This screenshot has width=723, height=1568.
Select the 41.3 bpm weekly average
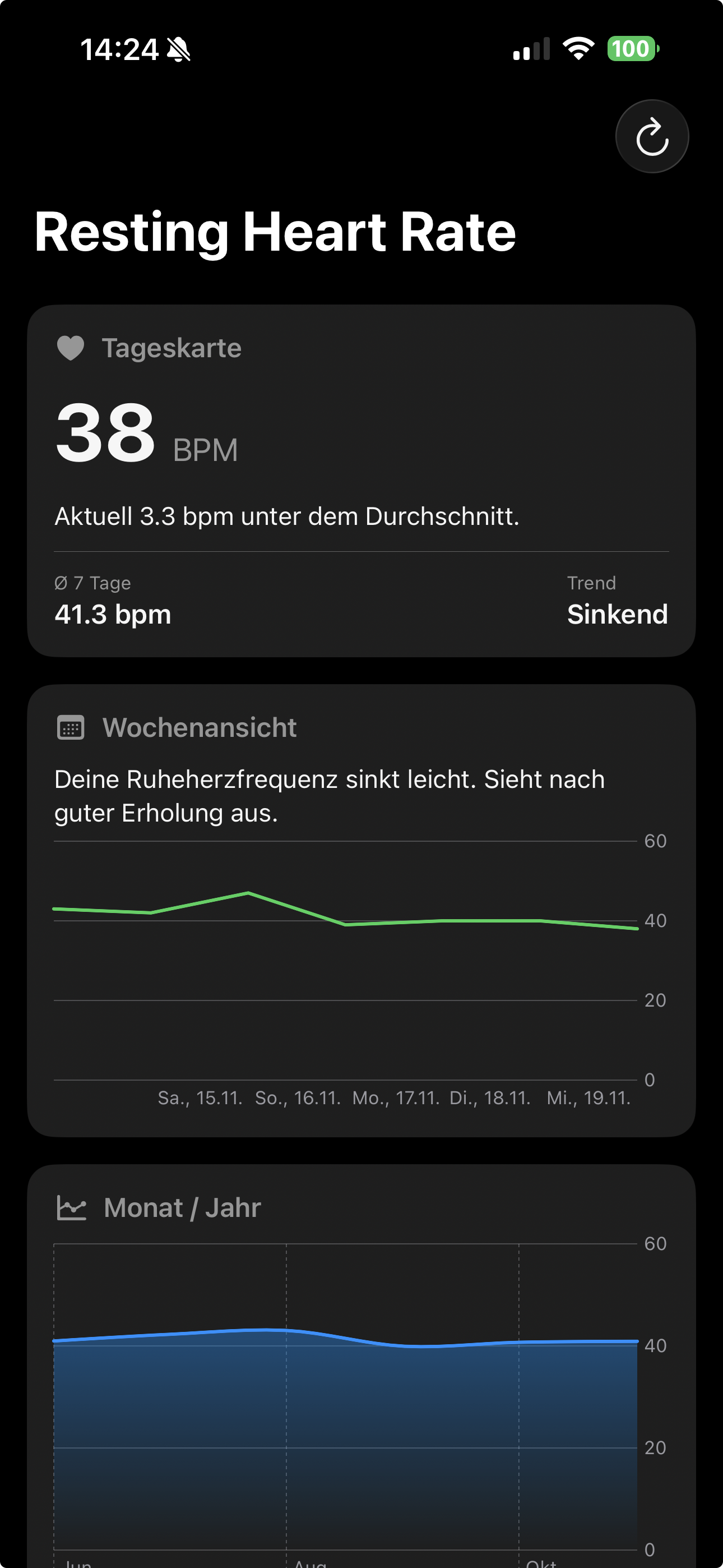pyautogui.click(x=113, y=614)
